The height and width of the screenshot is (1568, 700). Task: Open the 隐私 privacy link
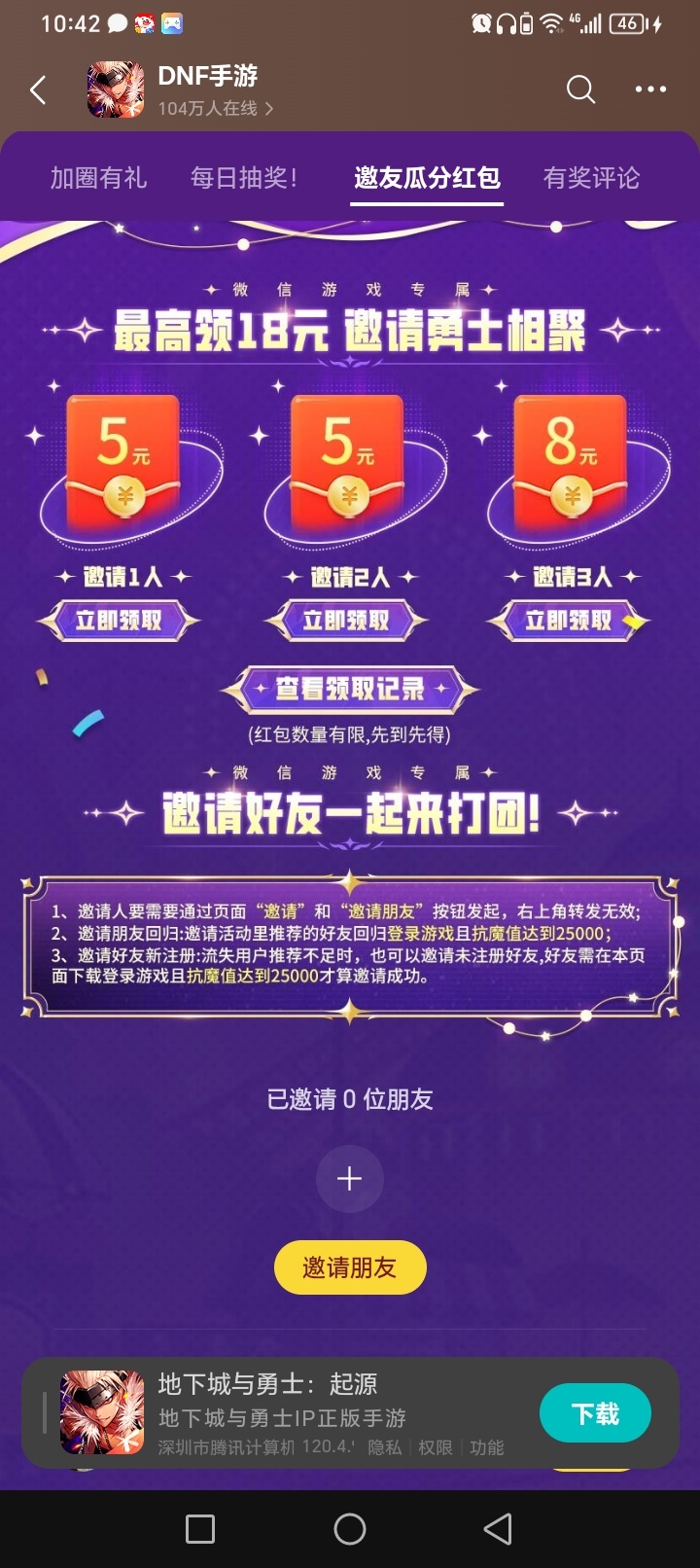click(x=385, y=1447)
